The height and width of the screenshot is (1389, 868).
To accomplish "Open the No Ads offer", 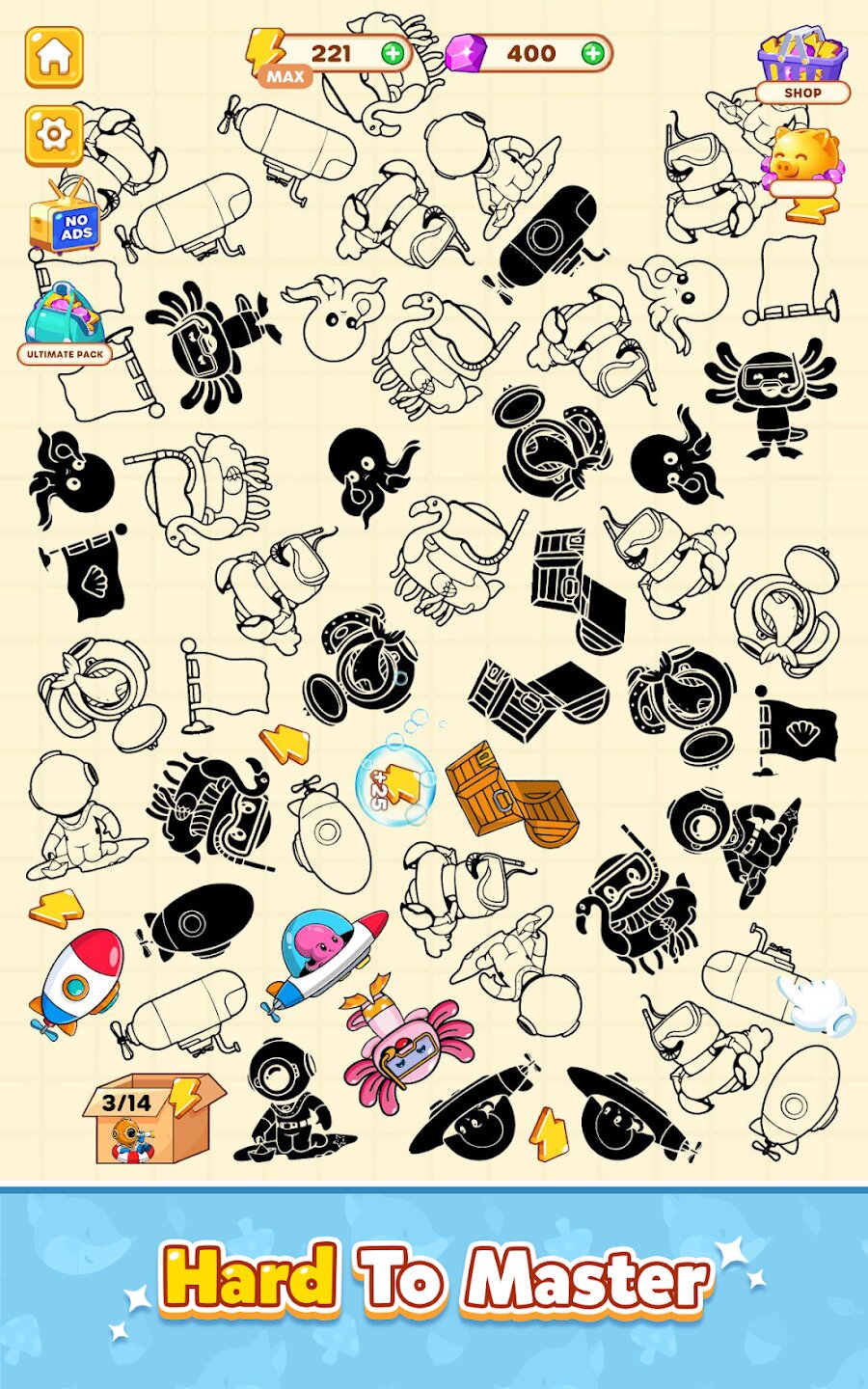I will pyautogui.click(x=65, y=221).
